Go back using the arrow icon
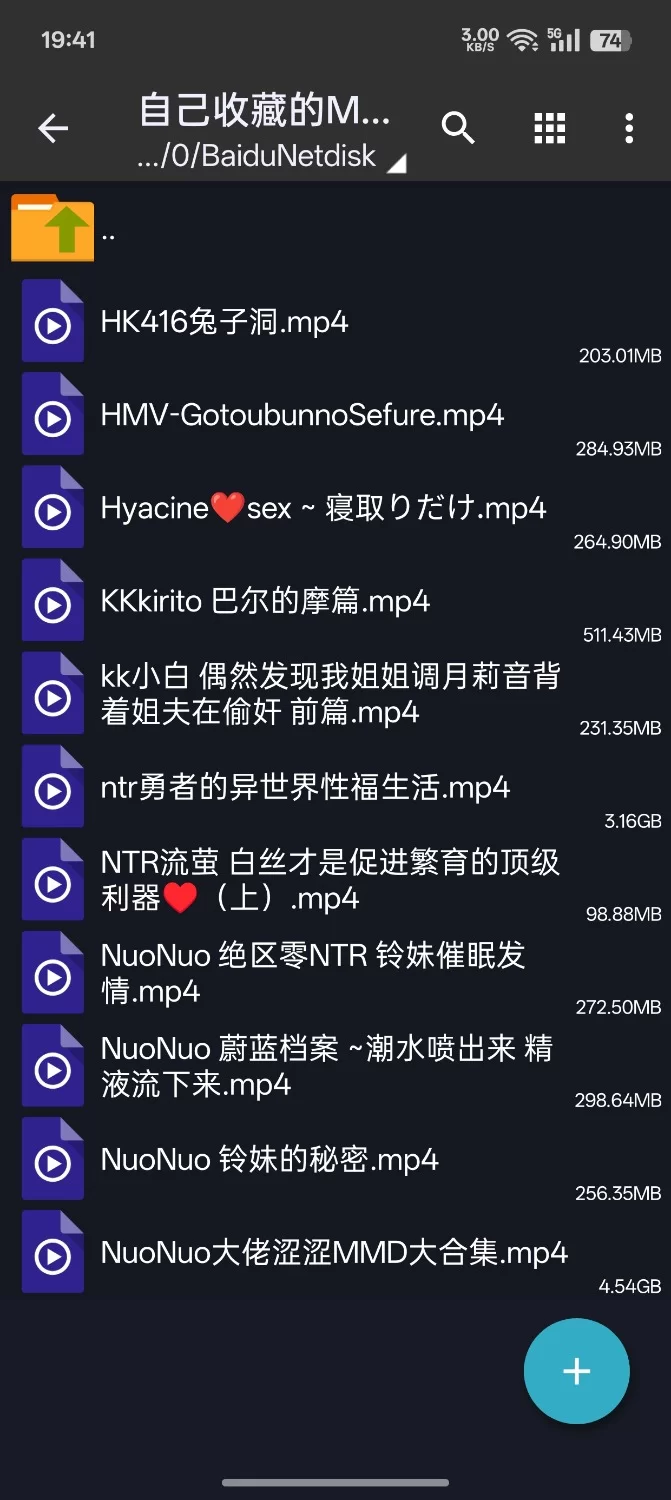Image resolution: width=671 pixels, height=1500 pixels. click(53, 128)
